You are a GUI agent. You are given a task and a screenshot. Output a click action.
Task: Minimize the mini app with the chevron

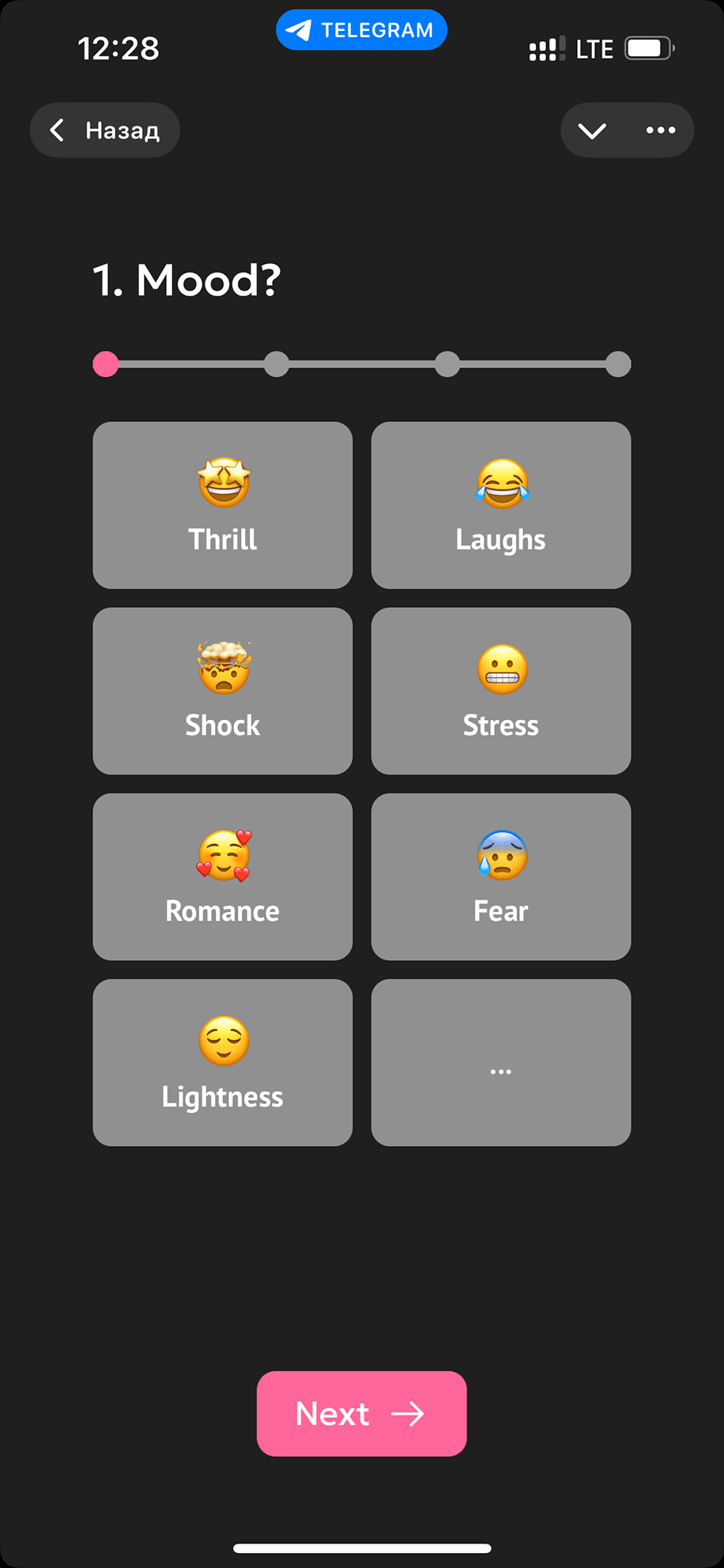click(x=592, y=130)
